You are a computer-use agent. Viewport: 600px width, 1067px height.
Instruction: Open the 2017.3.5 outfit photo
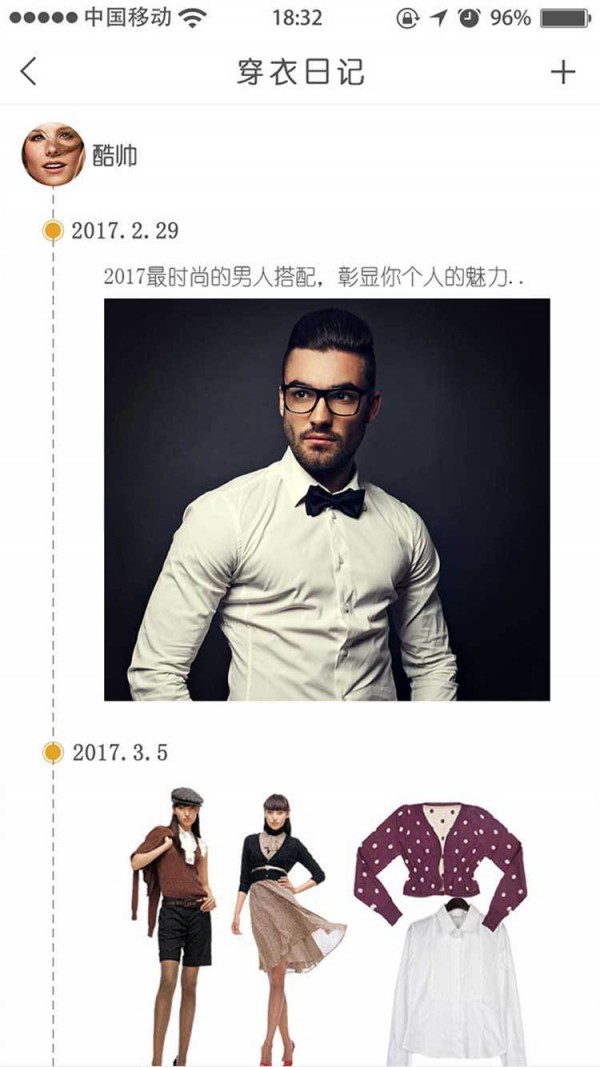(327, 925)
